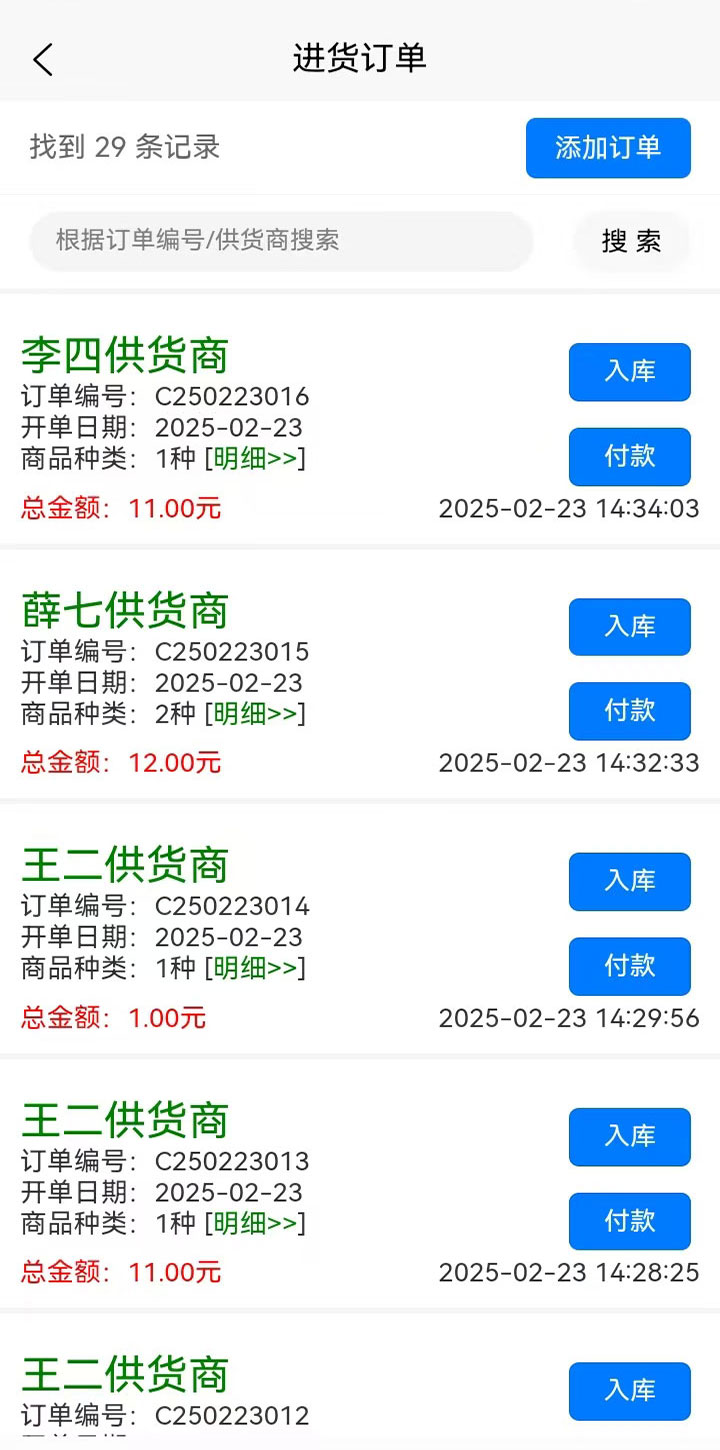This screenshot has width=720, height=1450.
Task: Click 付款 for 李四供货商 order
Action: (x=629, y=457)
